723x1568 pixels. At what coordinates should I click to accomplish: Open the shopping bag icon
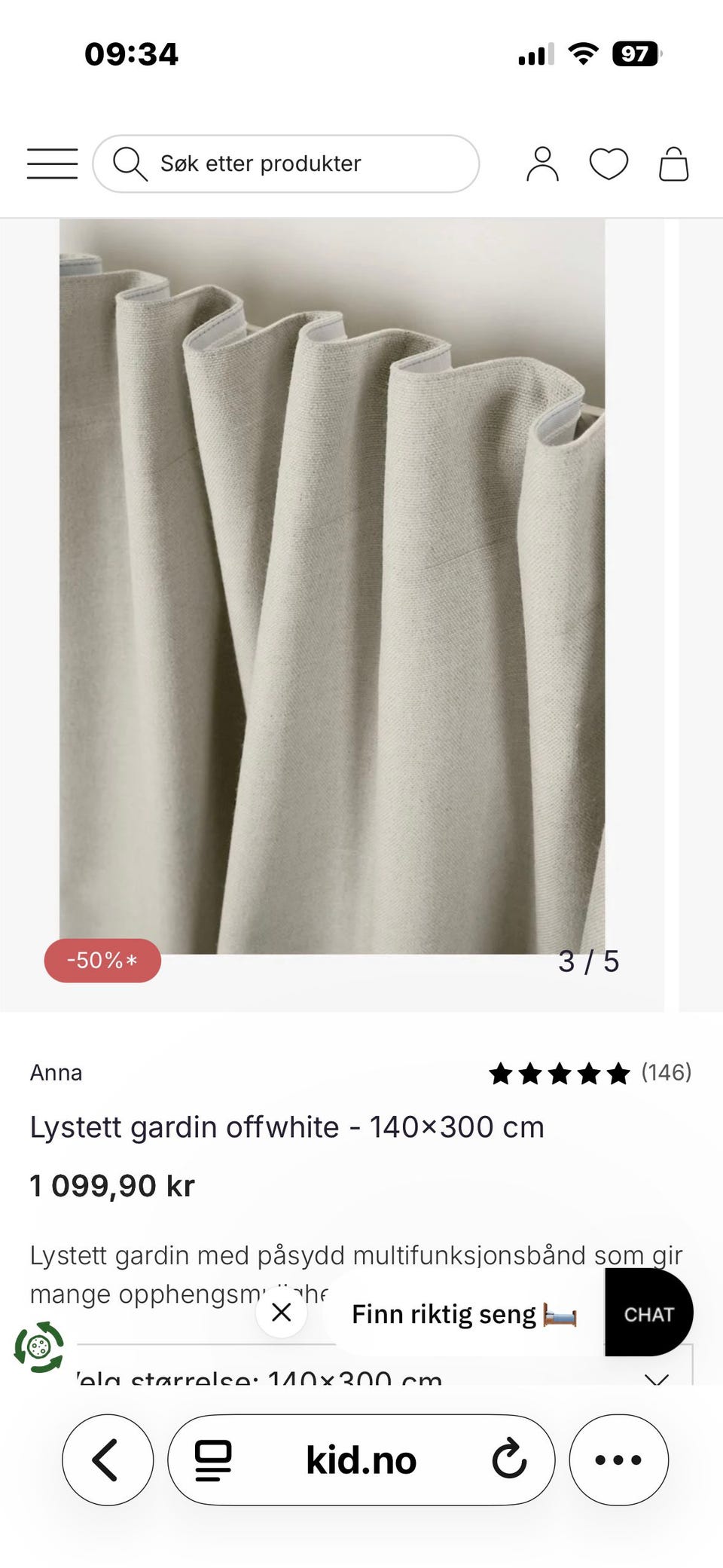tap(673, 163)
